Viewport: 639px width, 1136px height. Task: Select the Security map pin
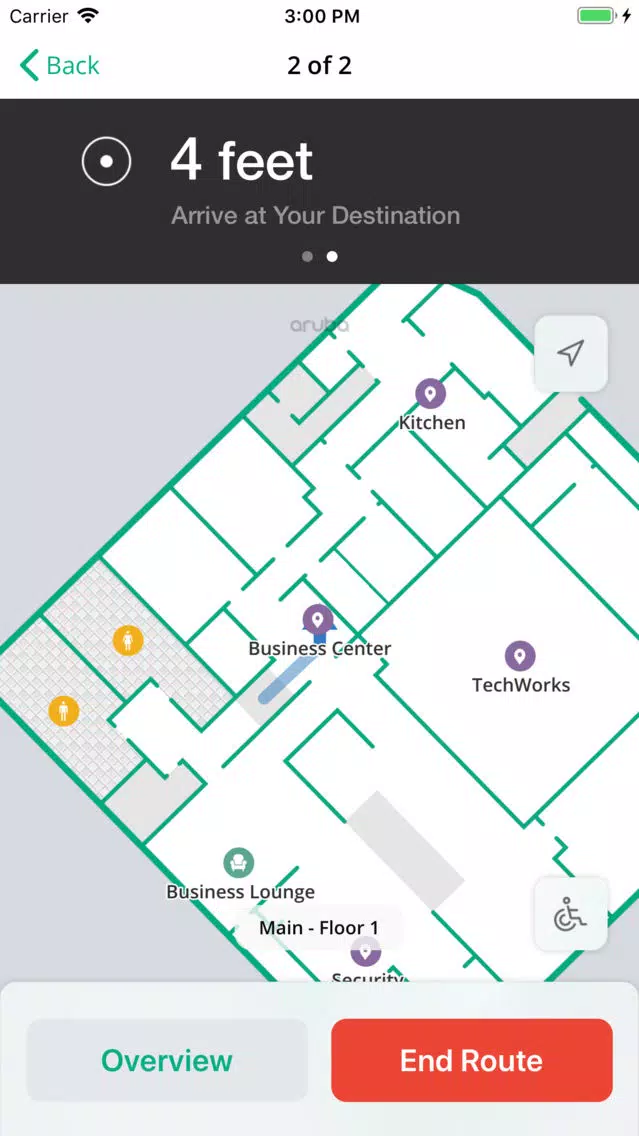coord(366,954)
